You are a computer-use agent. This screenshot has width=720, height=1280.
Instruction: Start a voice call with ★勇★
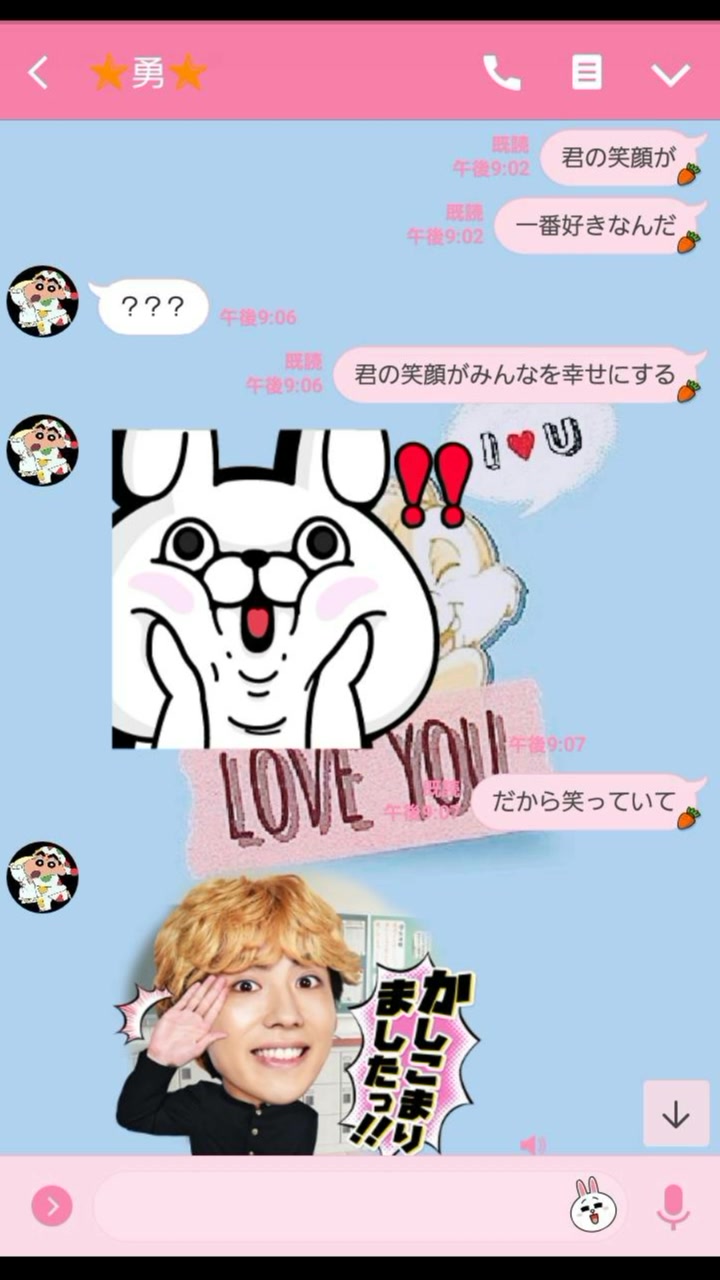coord(501,73)
